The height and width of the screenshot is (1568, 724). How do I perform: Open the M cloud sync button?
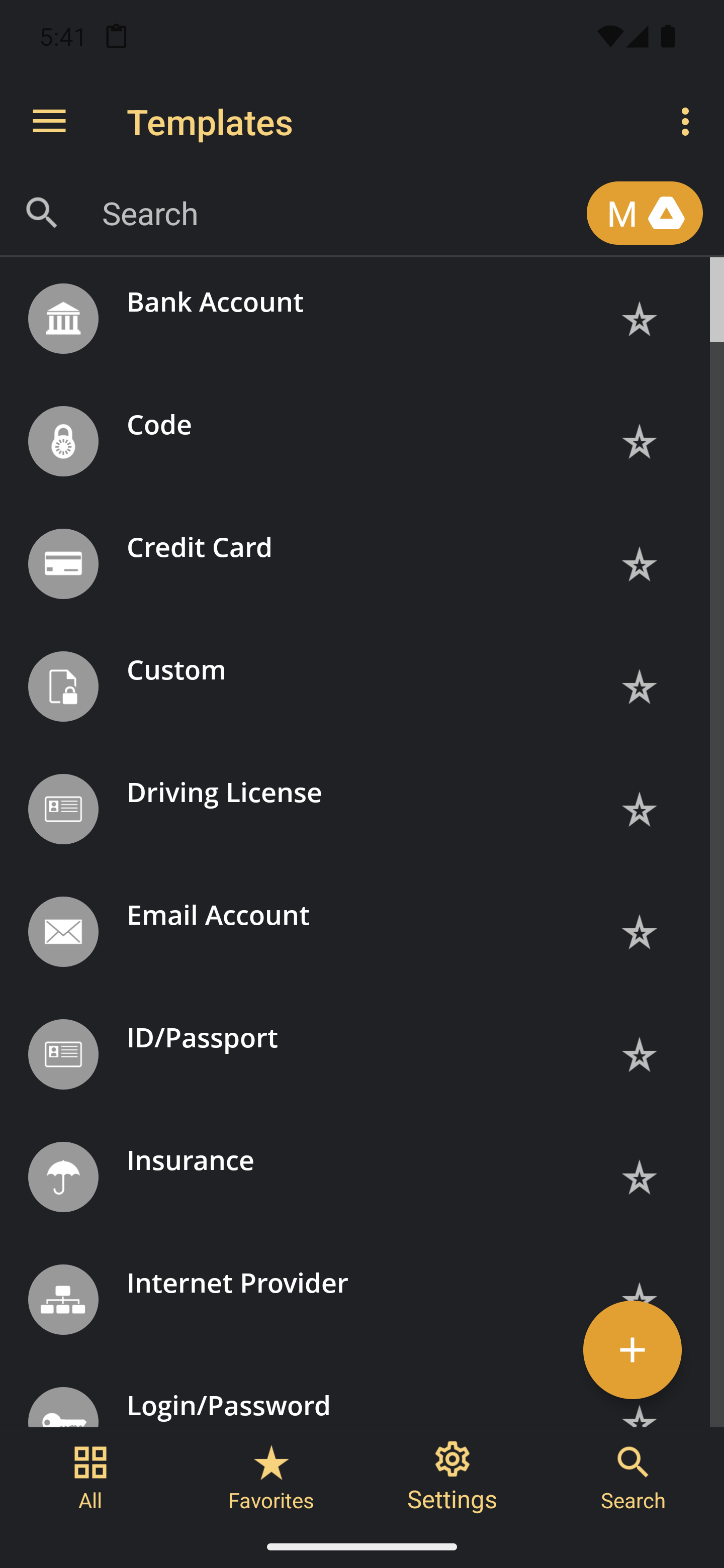(644, 213)
